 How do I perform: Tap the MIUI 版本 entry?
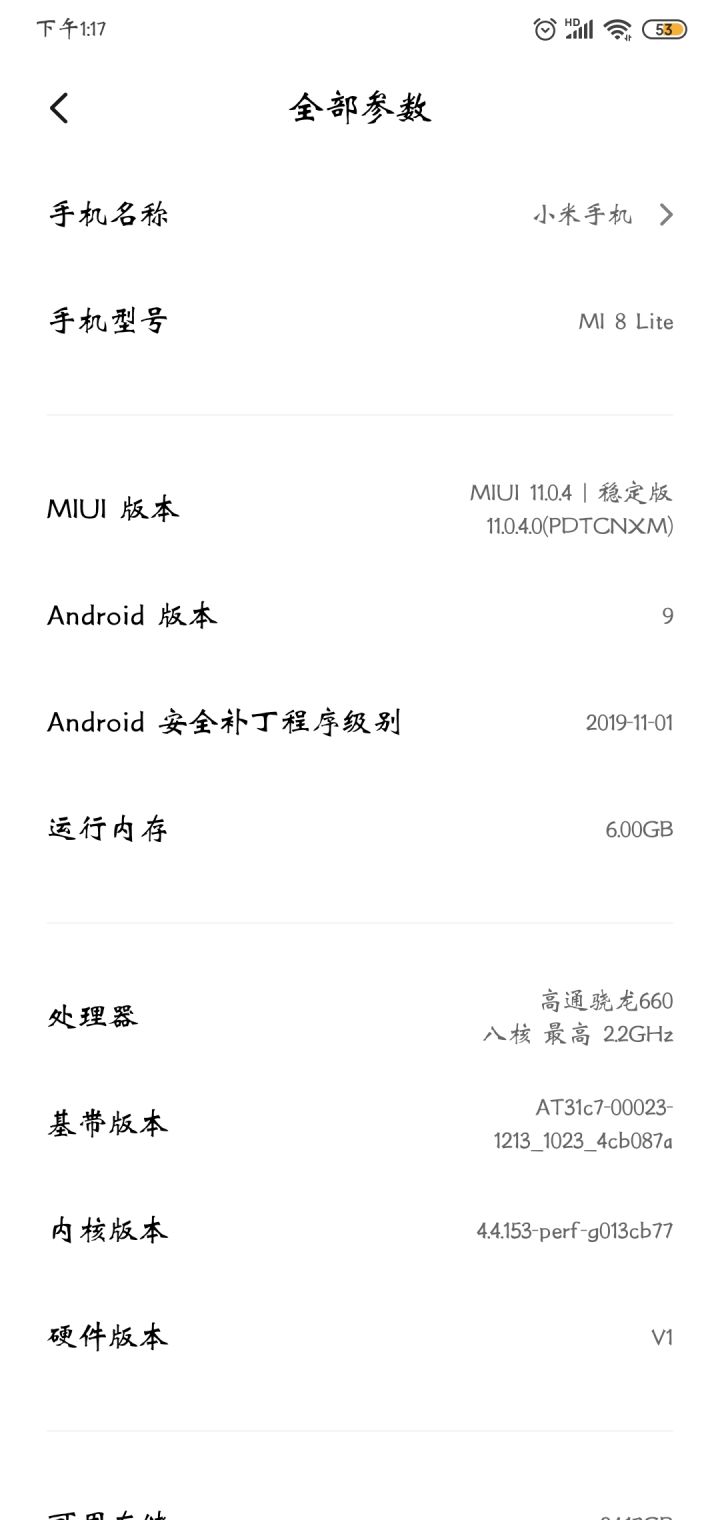360,508
